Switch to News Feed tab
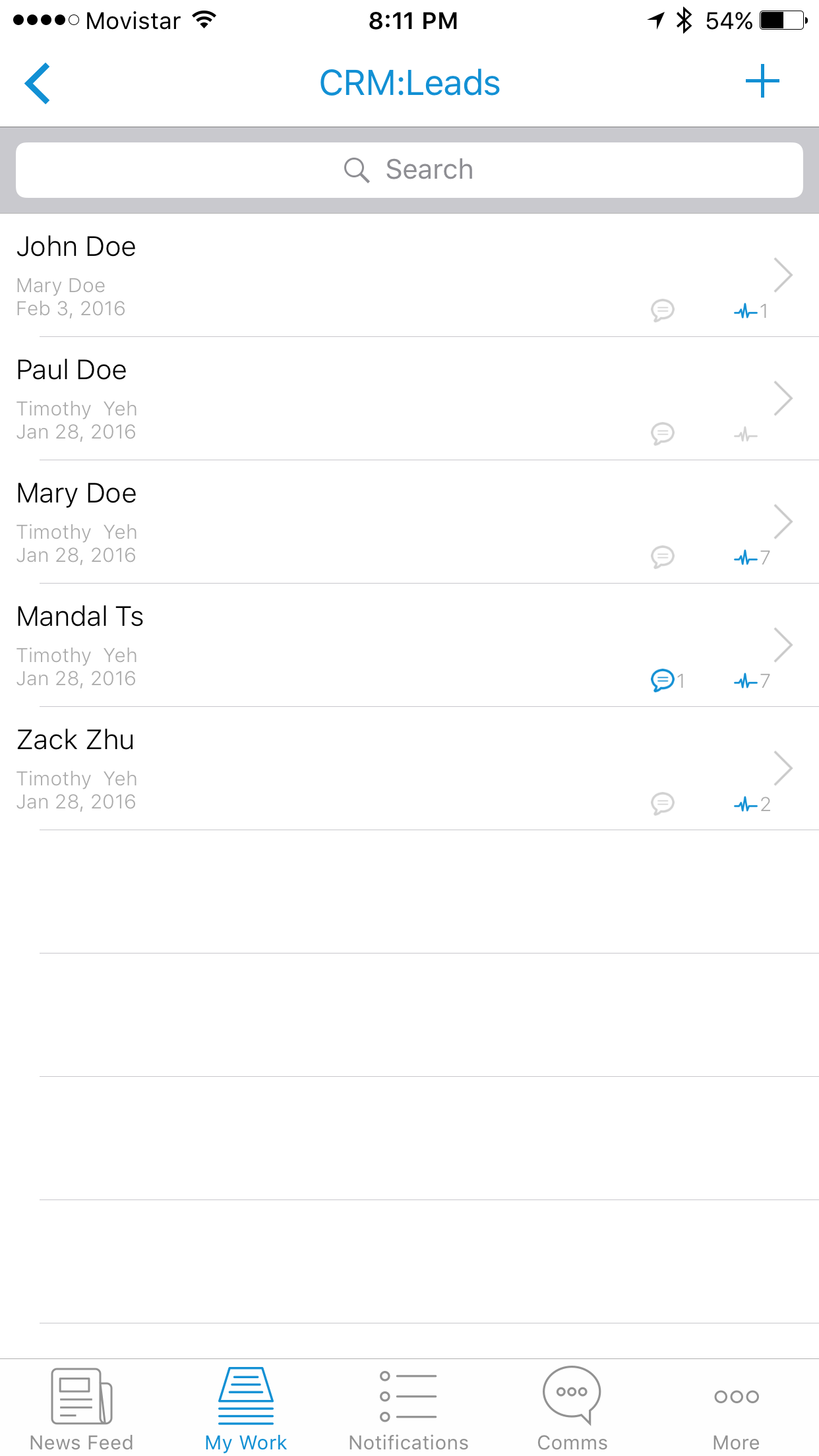819x1456 pixels. (x=82, y=1409)
